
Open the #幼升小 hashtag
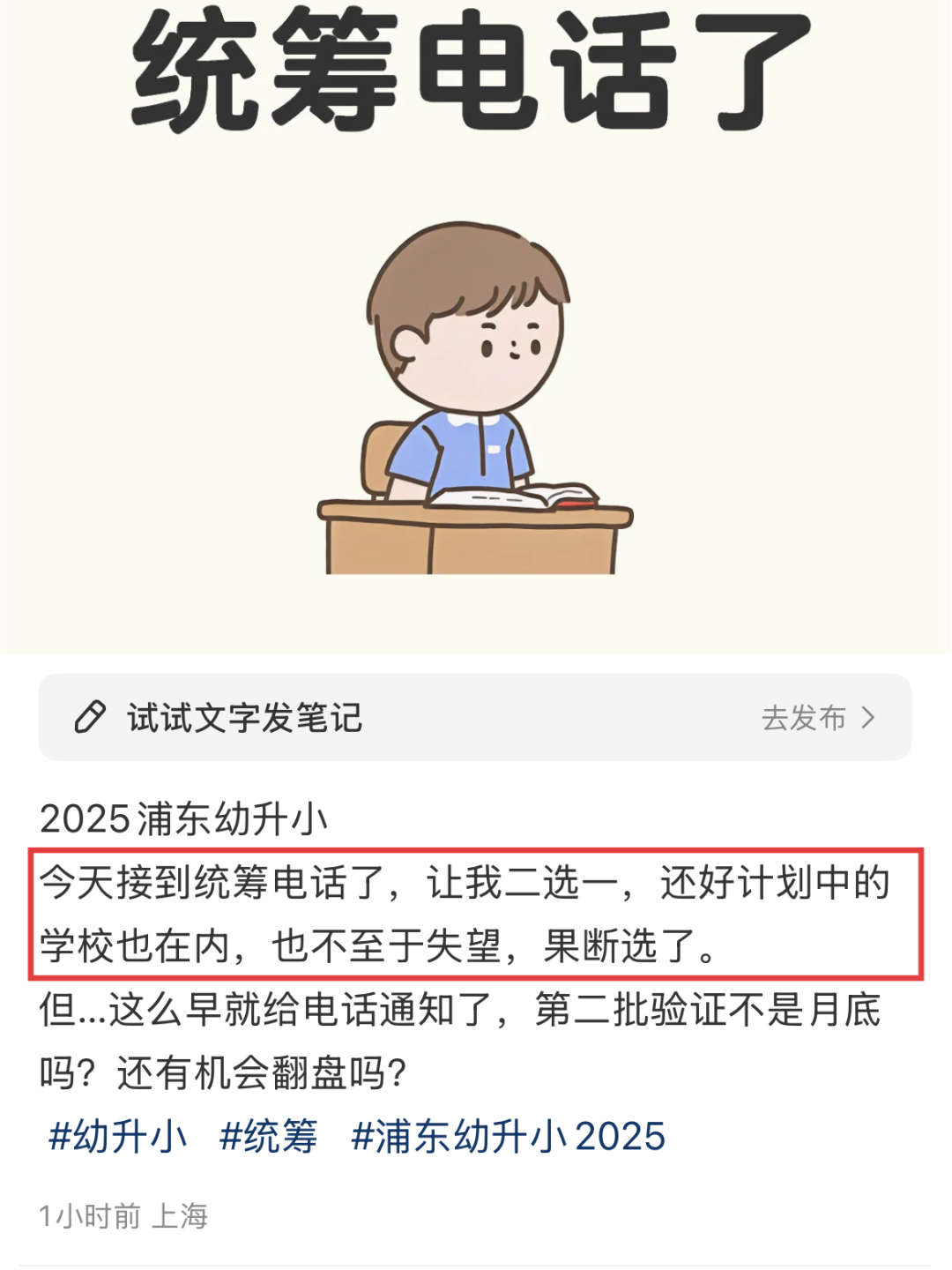click(x=118, y=1136)
